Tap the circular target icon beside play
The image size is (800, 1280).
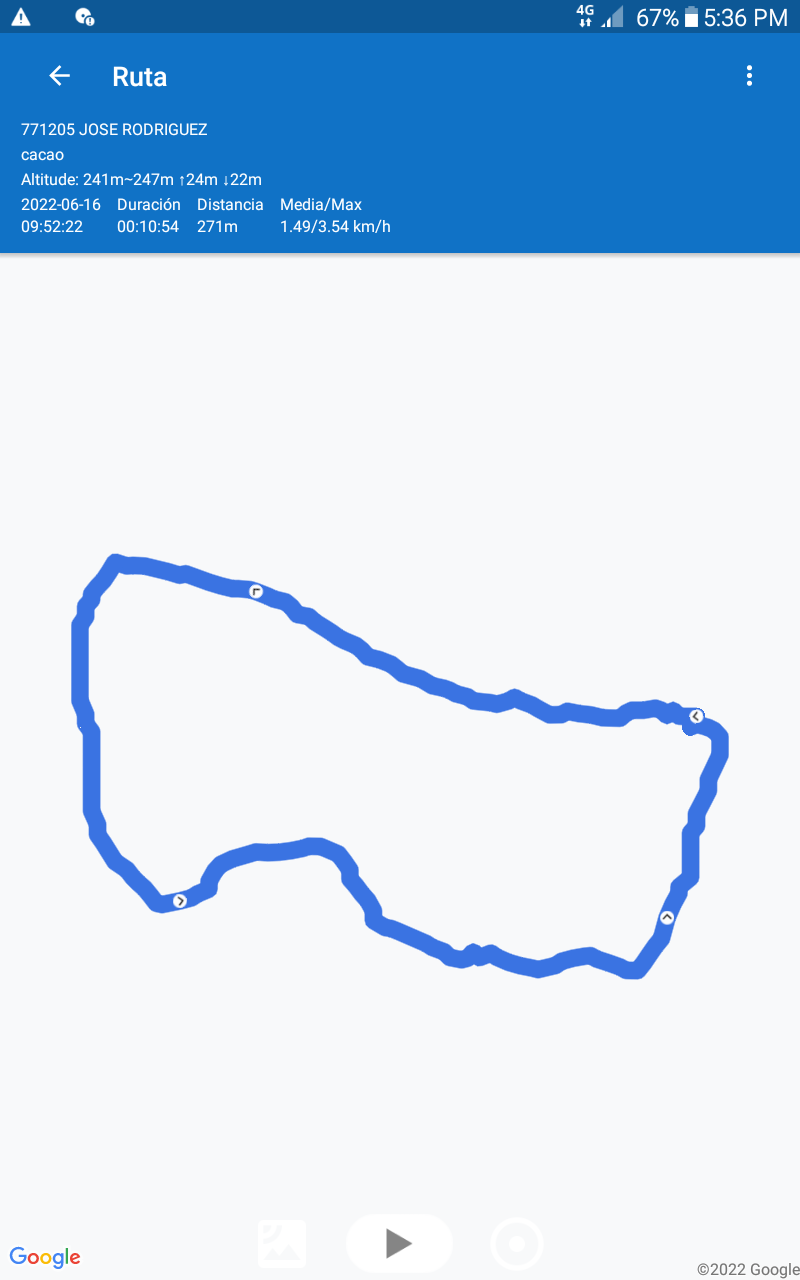pos(517,1244)
